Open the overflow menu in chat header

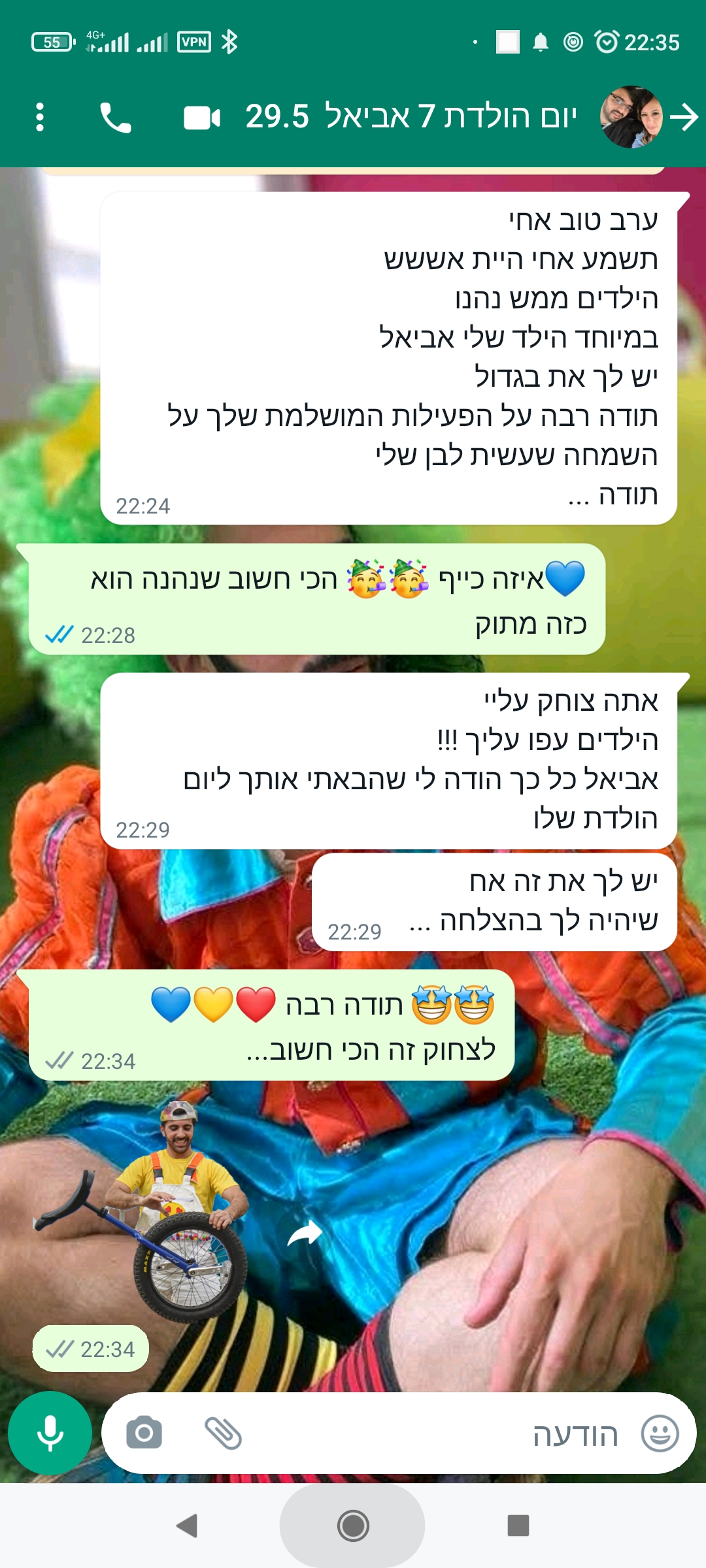[x=40, y=118]
